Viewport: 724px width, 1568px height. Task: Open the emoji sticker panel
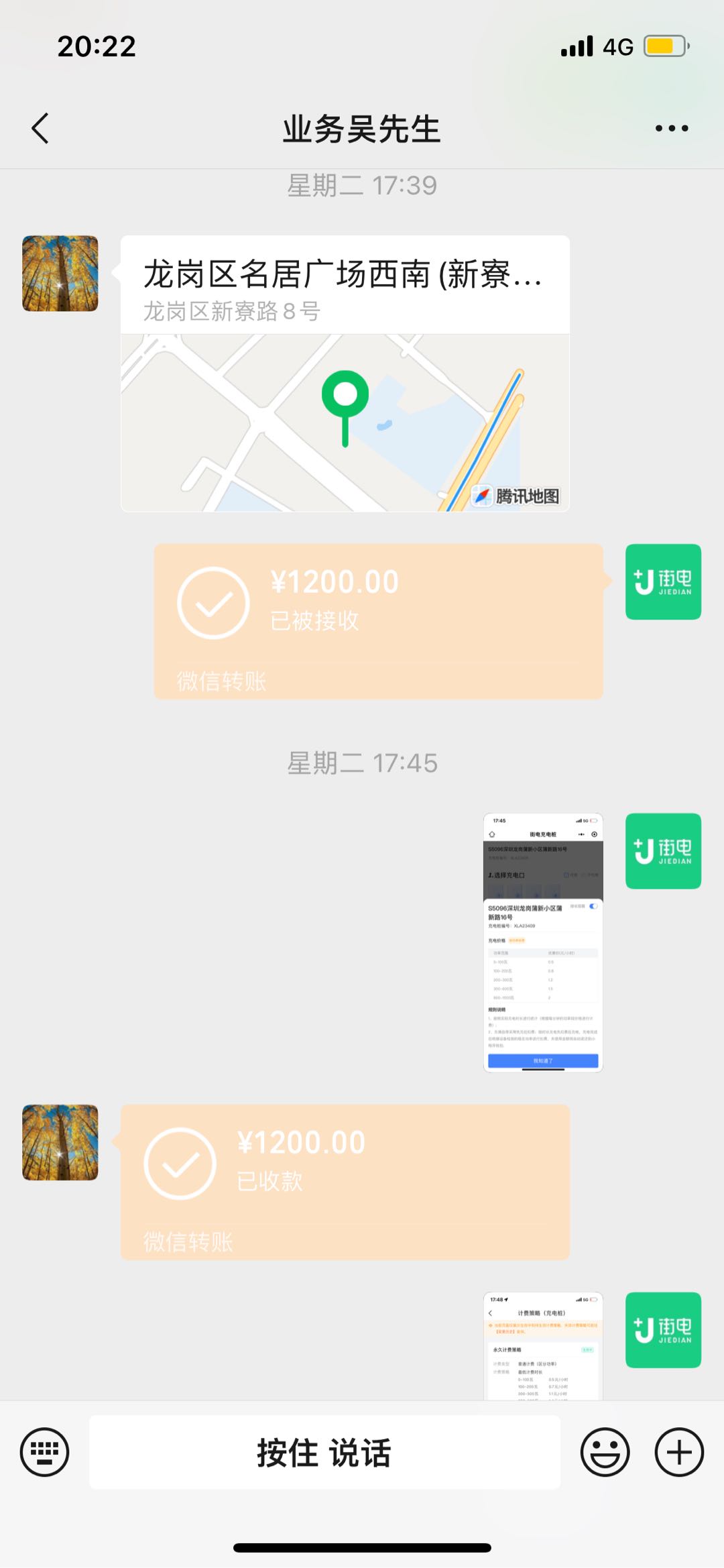[x=605, y=1452]
